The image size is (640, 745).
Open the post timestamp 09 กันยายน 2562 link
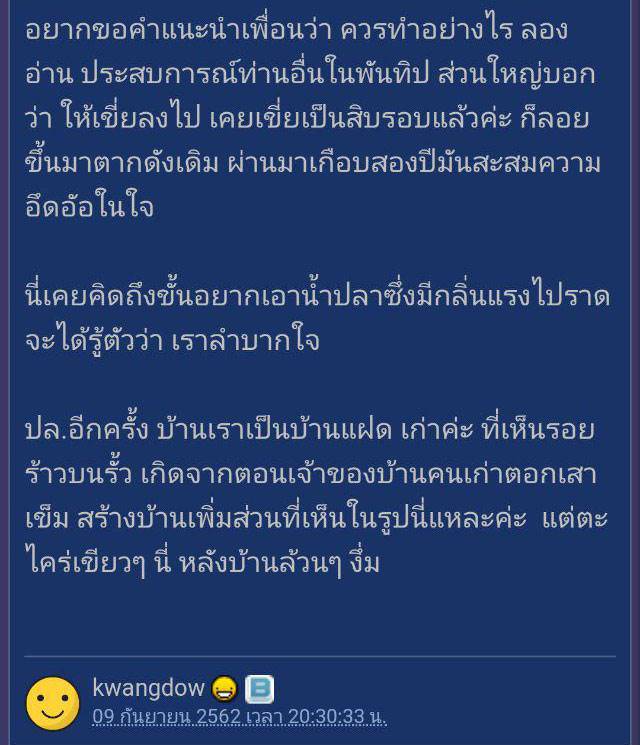[239, 717]
